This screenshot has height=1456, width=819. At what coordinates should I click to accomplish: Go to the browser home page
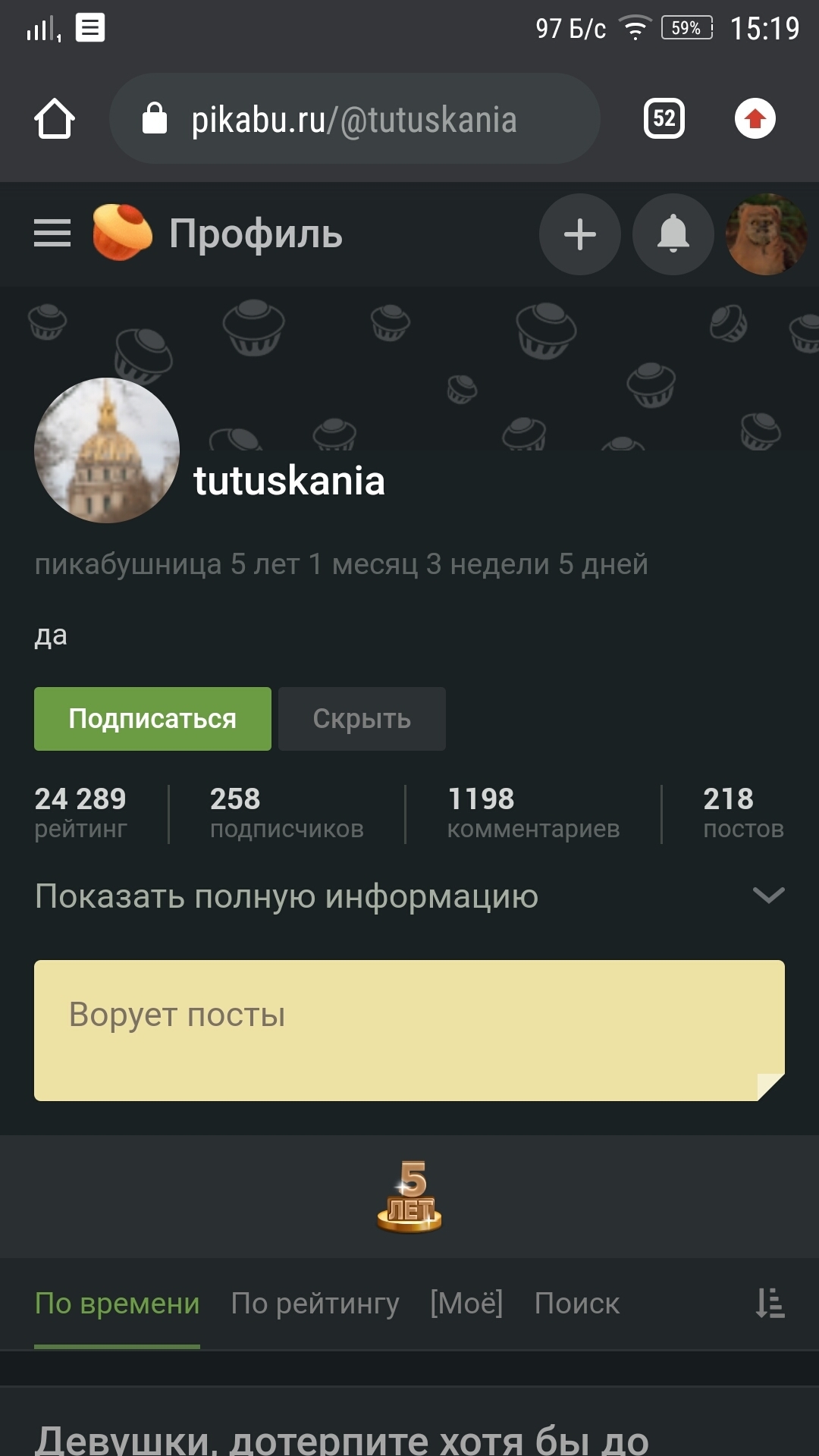(x=55, y=119)
